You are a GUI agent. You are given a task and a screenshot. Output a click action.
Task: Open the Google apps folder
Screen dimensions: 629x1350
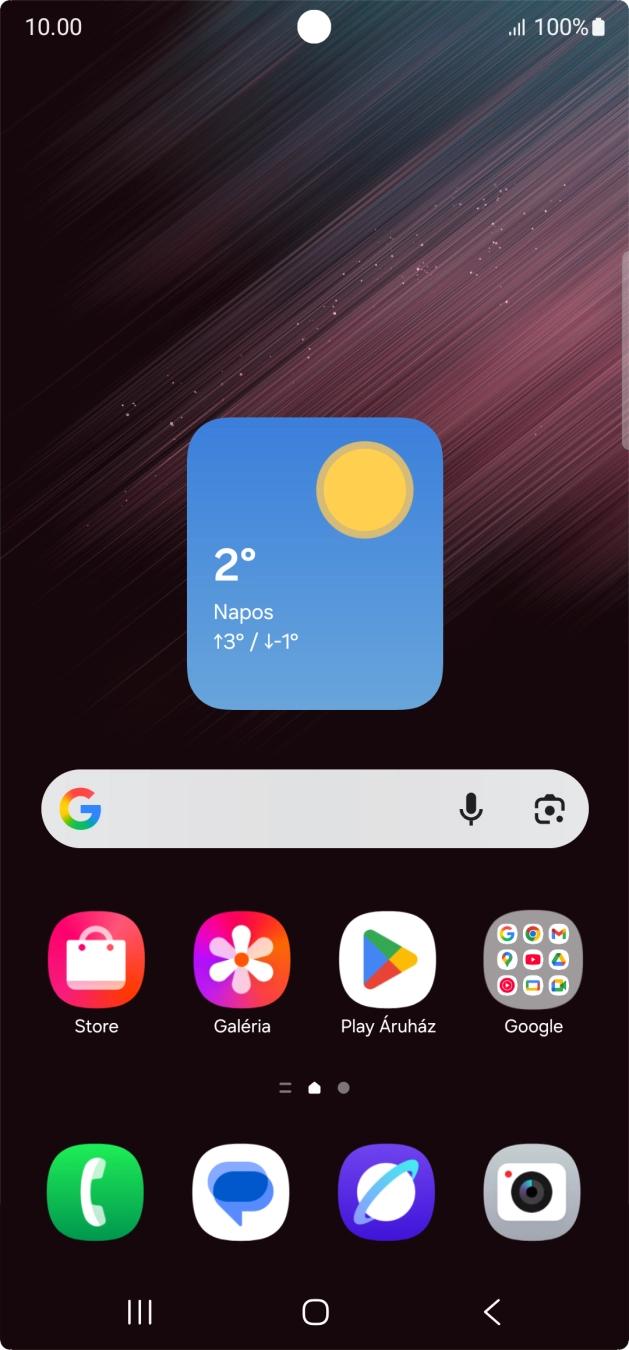pyautogui.click(x=533, y=959)
